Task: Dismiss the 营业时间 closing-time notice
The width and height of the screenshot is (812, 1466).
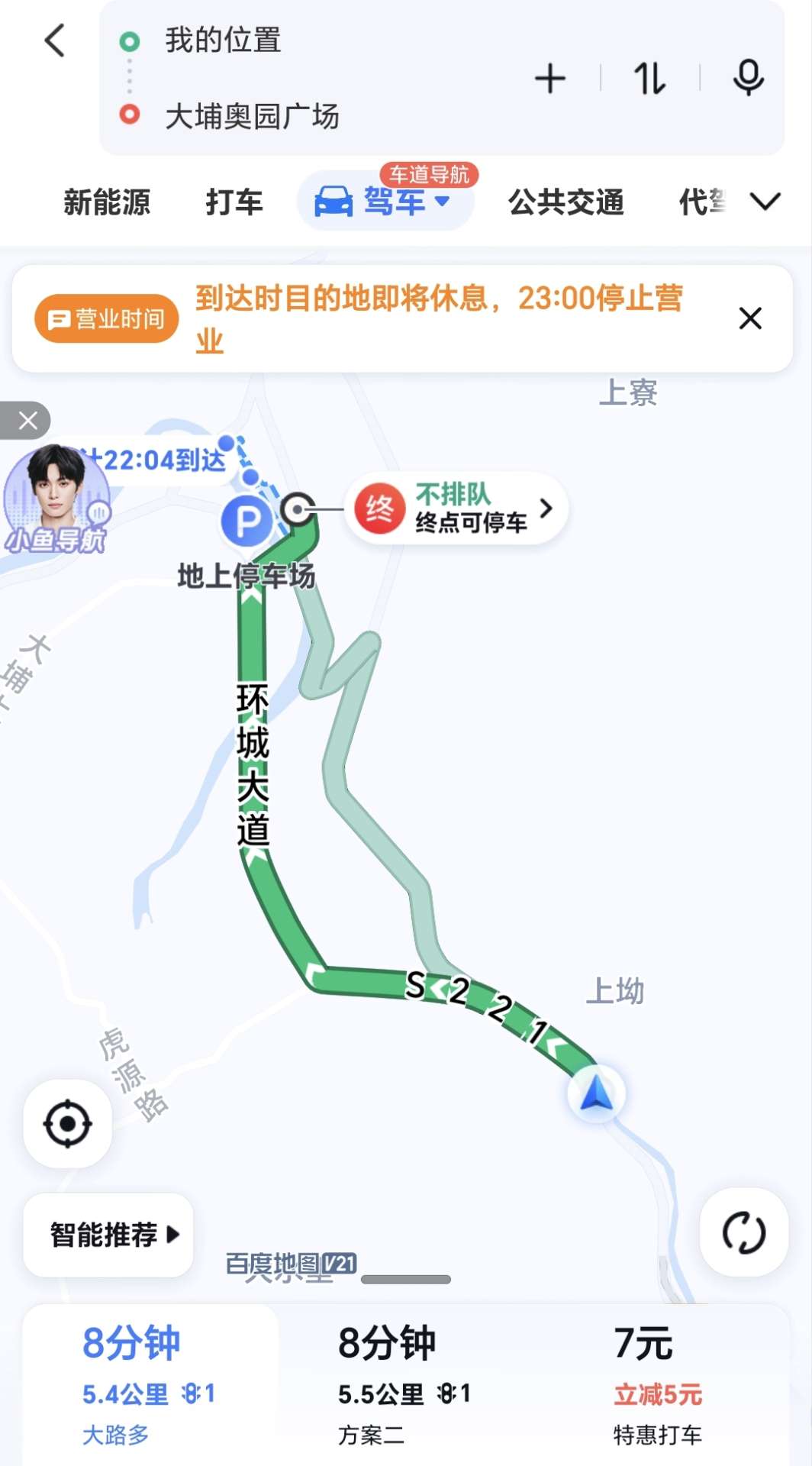Action: 750,318
